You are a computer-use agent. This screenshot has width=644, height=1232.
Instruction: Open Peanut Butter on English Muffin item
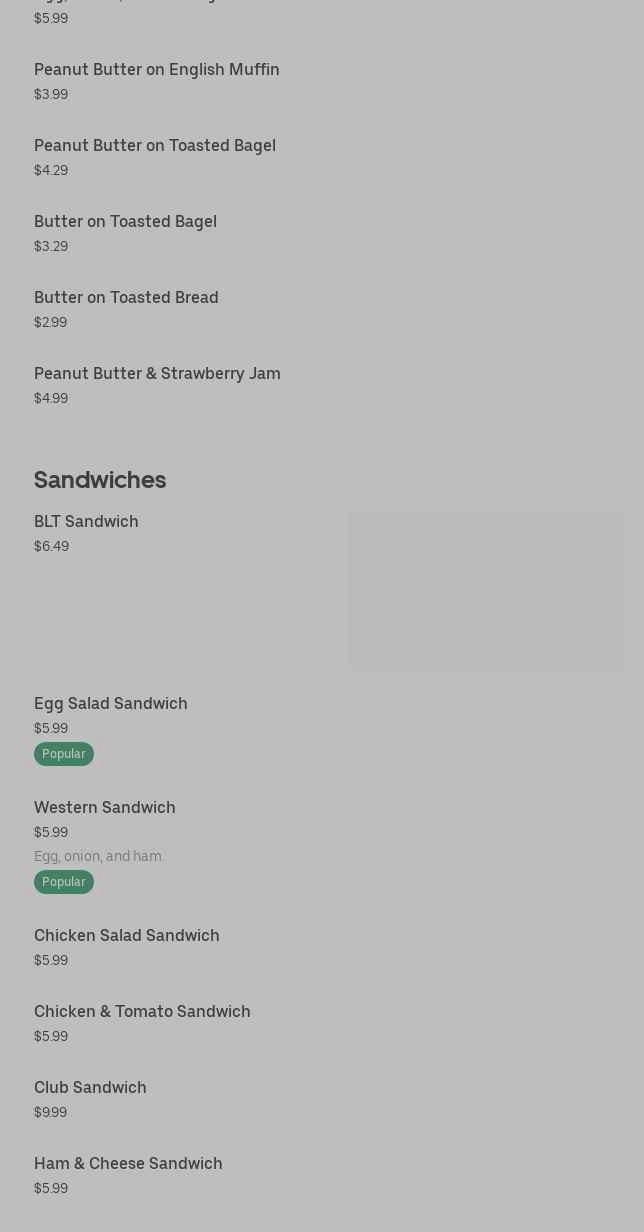157,70
